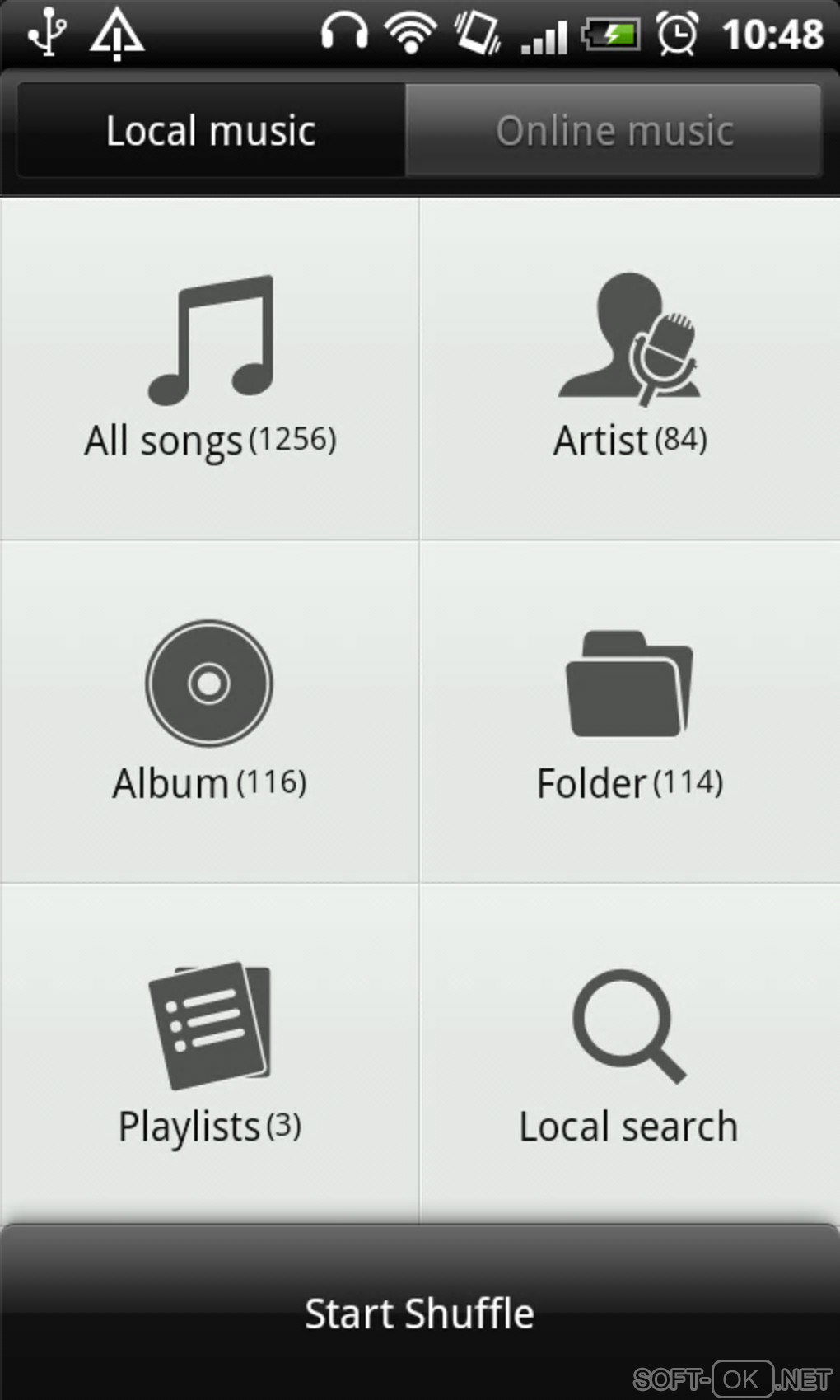Open Local search
840x1400 pixels.
click(x=629, y=1054)
